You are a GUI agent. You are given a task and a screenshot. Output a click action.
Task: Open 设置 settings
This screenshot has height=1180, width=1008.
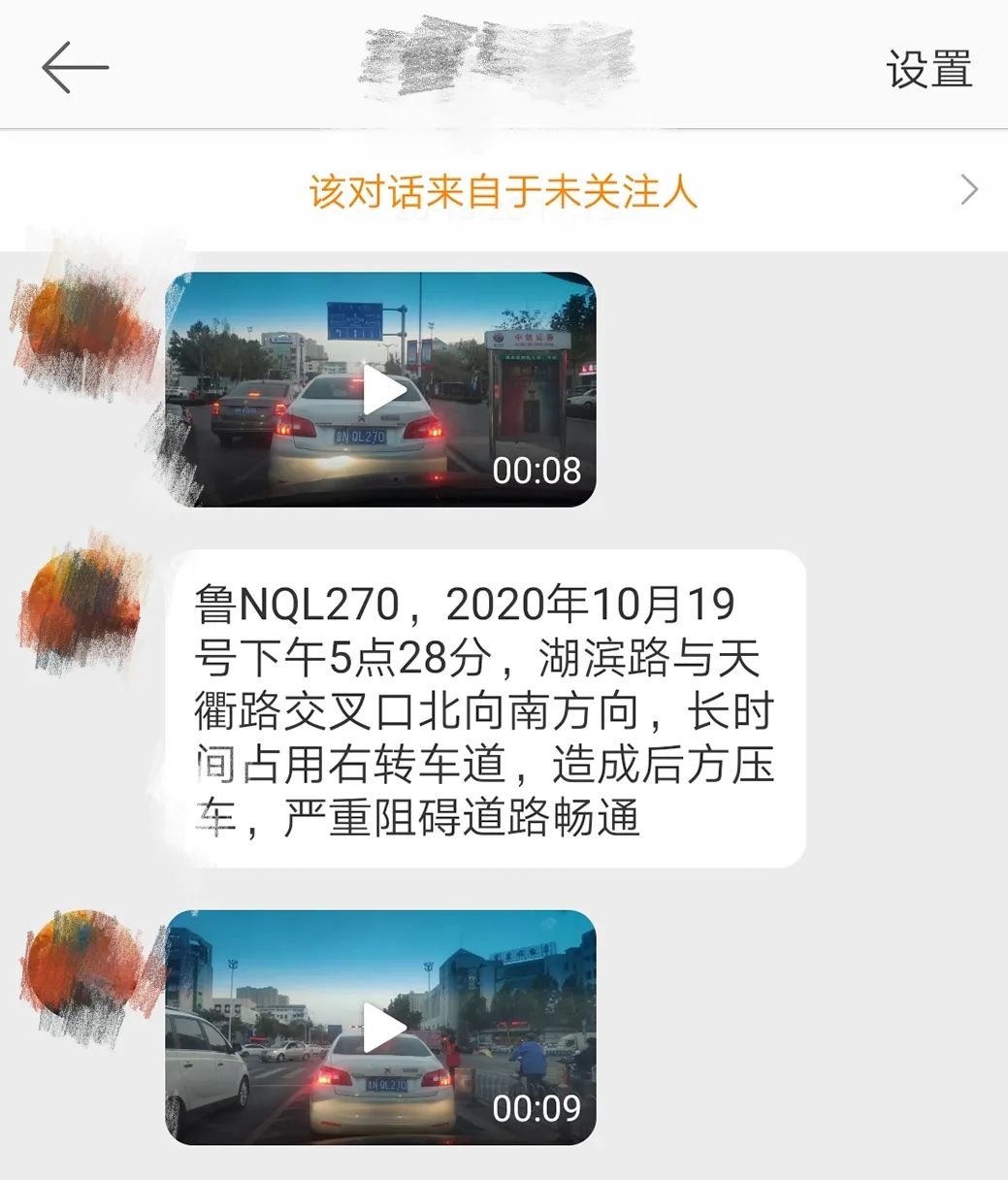coord(928,70)
